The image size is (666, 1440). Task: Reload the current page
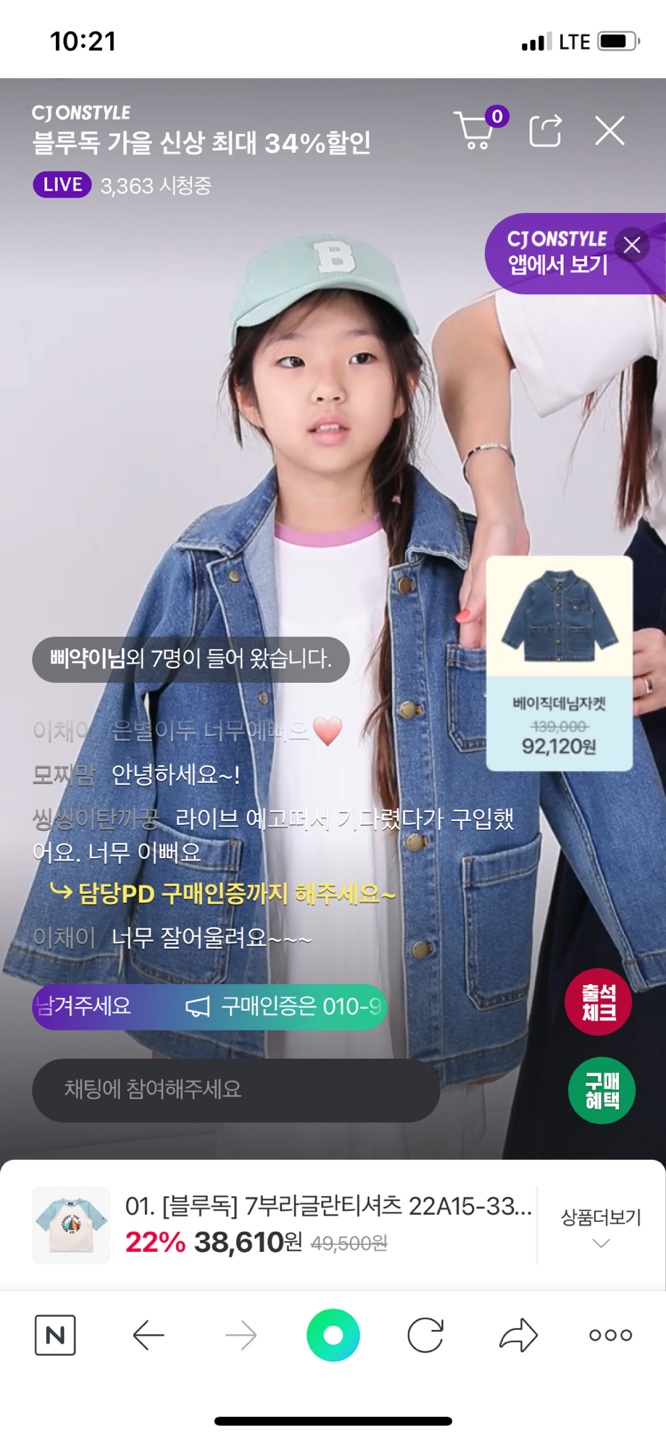point(425,1335)
